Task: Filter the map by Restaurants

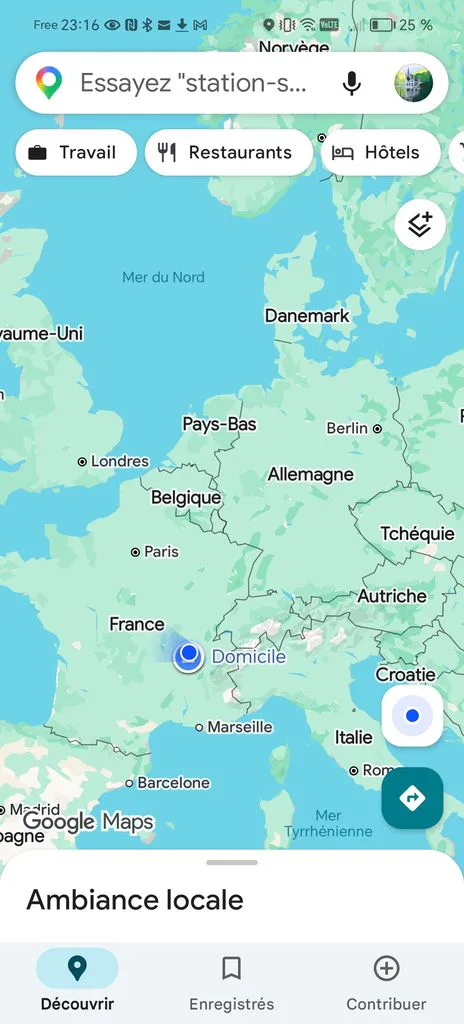Action: (229, 153)
